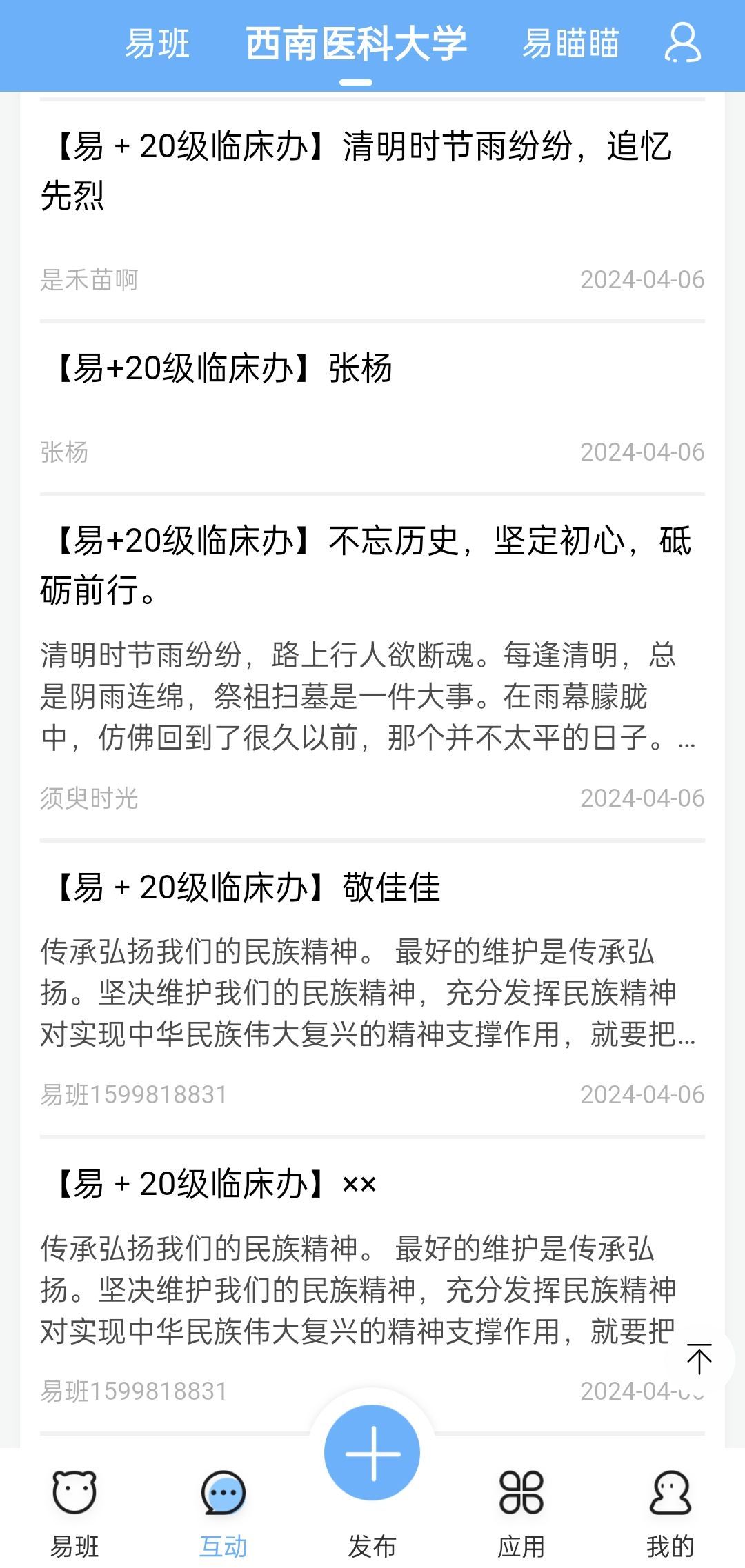Switch to the 应用 bottom tab
The height and width of the screenshot is (1568, 745).
(x=521, y=1514)
